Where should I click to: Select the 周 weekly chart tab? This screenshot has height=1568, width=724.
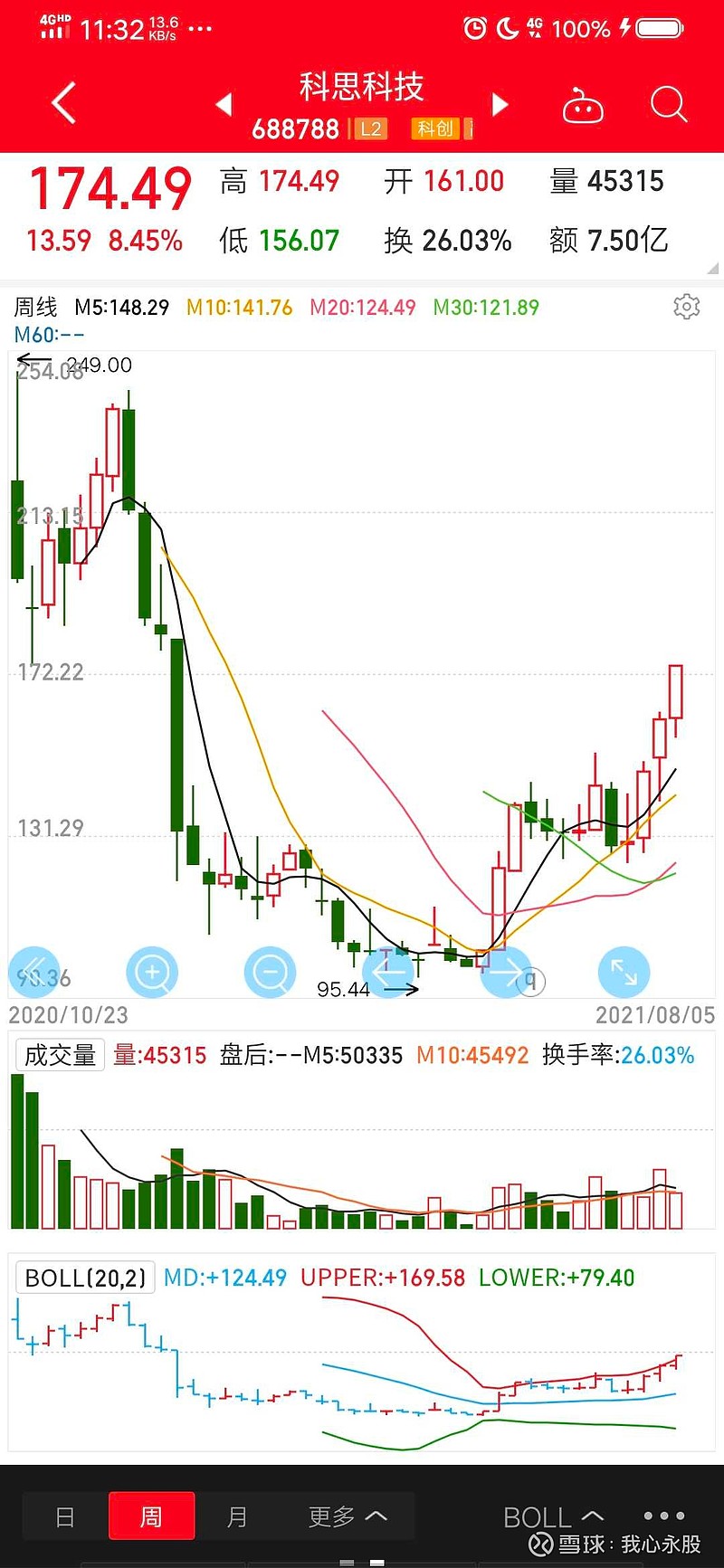(x=152, y=1516)
